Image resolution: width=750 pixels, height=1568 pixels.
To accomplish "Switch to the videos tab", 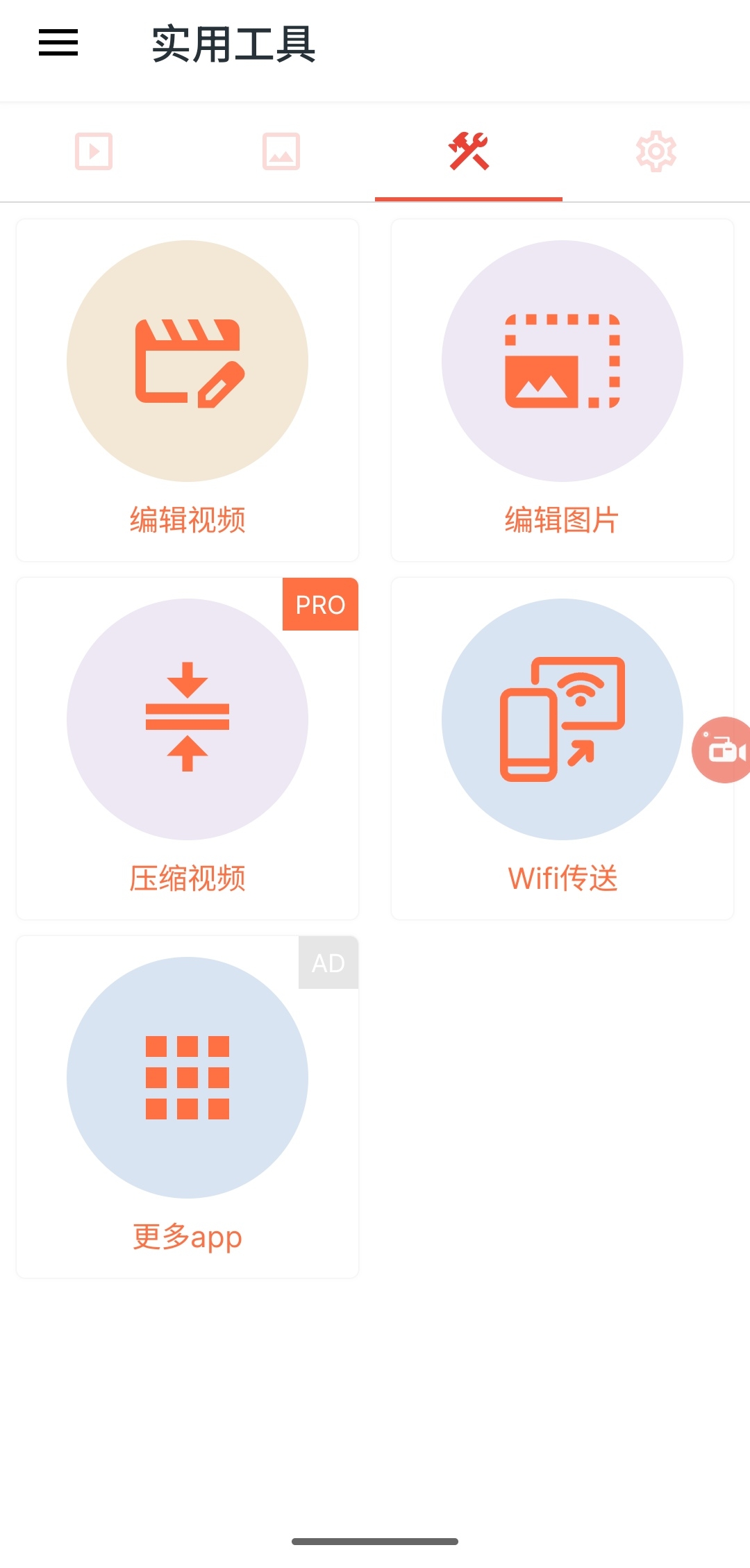I will (94, 151).
